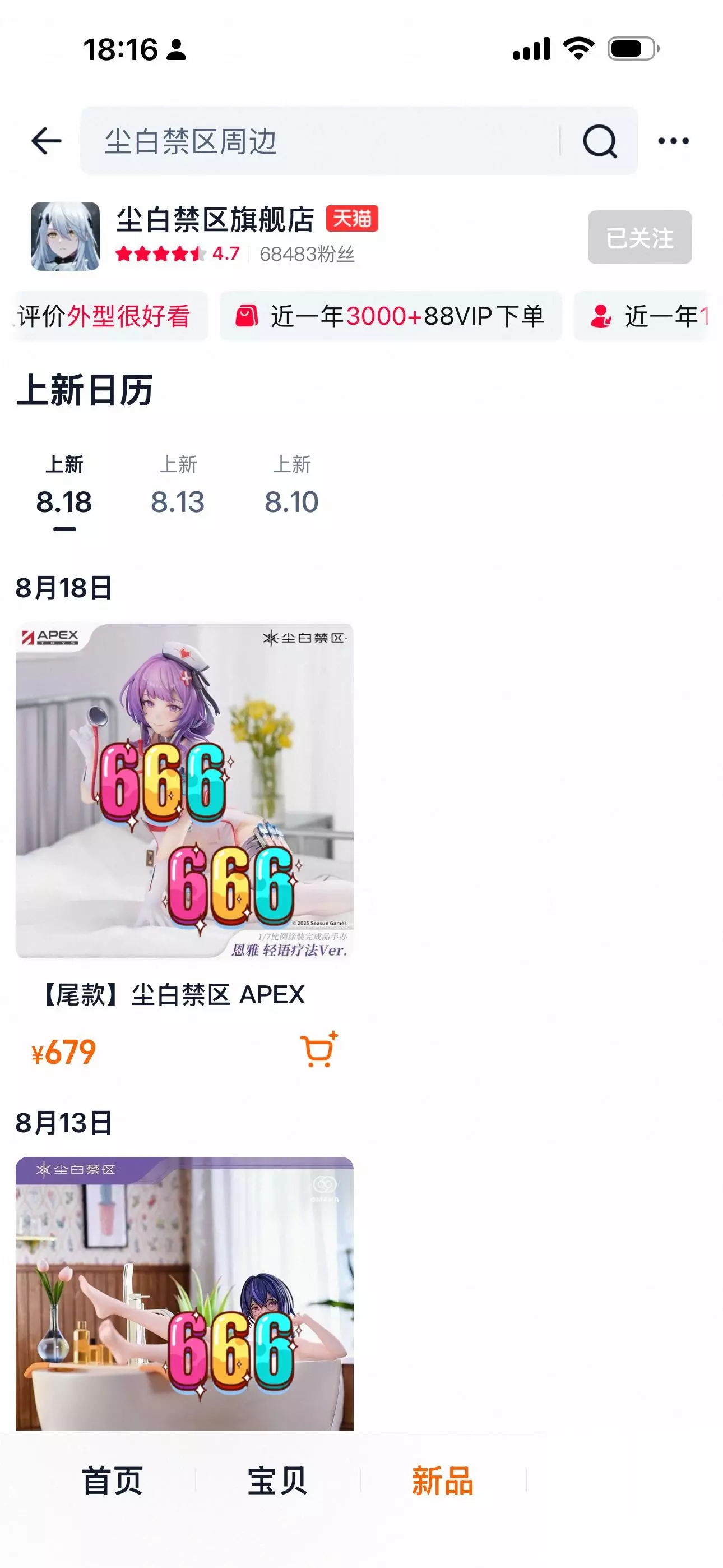Screen dimensions: 723x1568
Task: Open the 尘白禁区周边 search field
Action: pyautogui.click(x=319, y=141)
